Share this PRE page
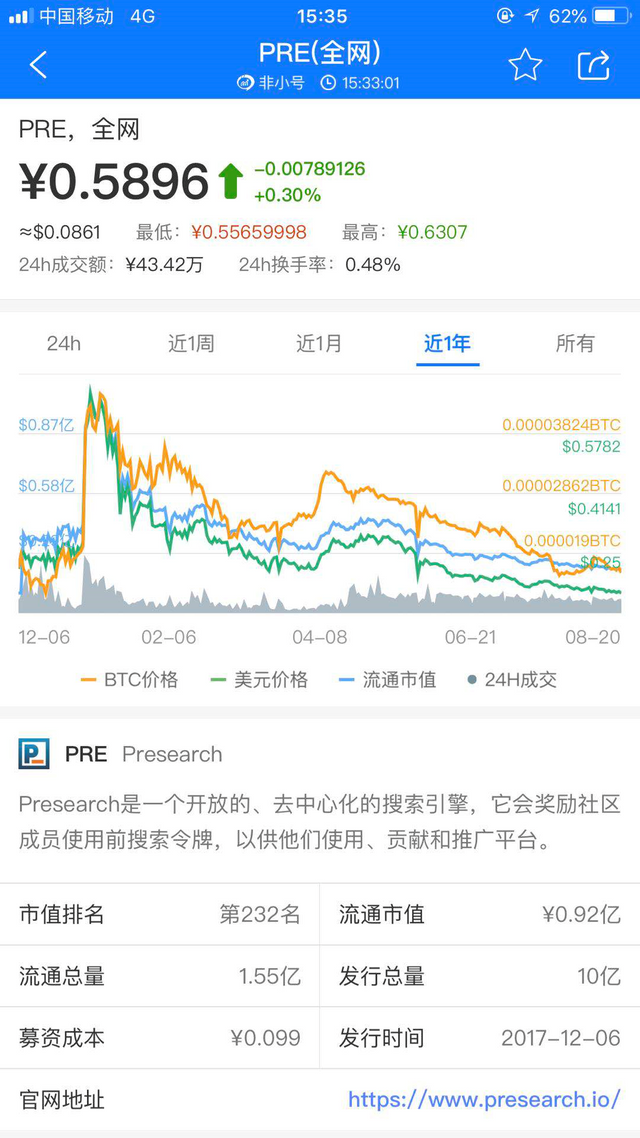The image size is (640, 1138). 594,65
